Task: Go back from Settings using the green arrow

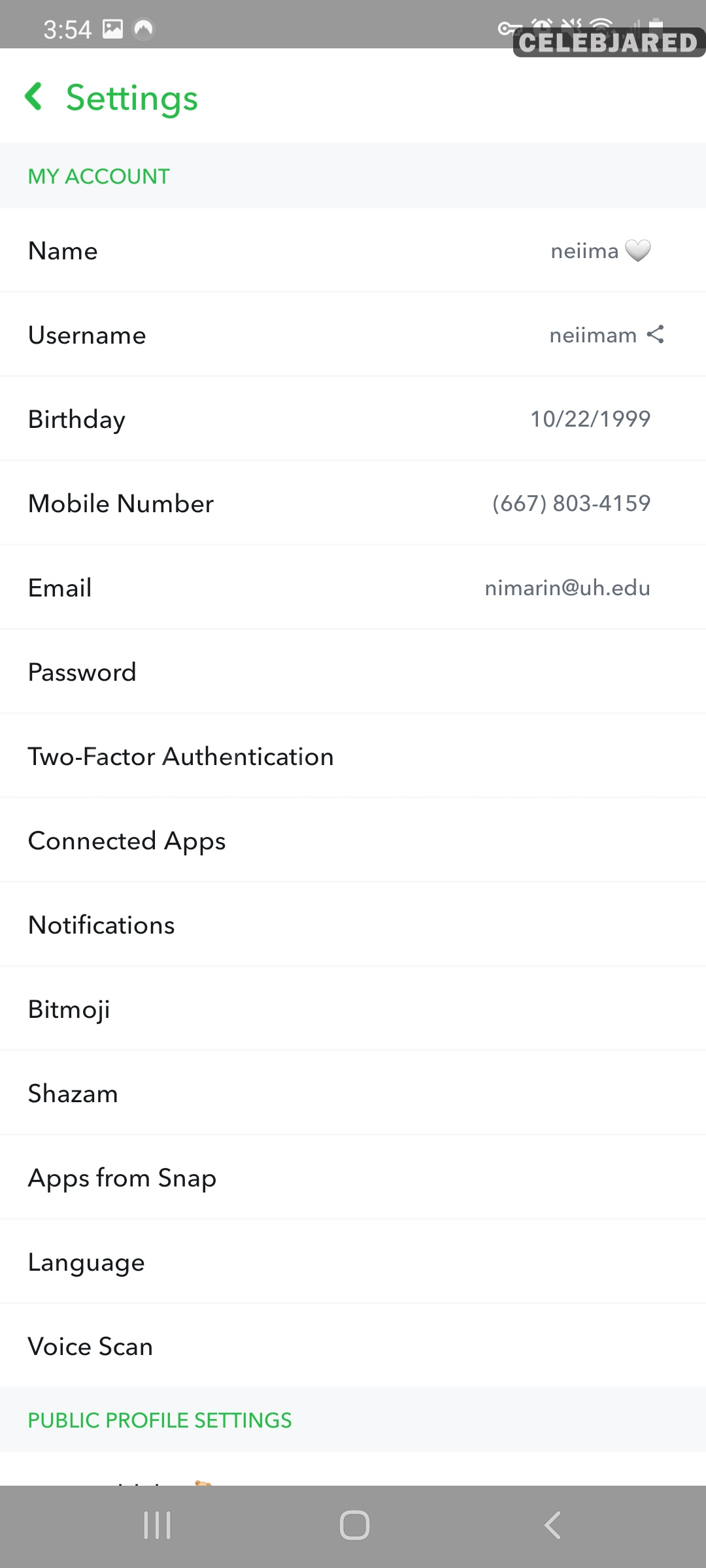Action: (34, 97)
